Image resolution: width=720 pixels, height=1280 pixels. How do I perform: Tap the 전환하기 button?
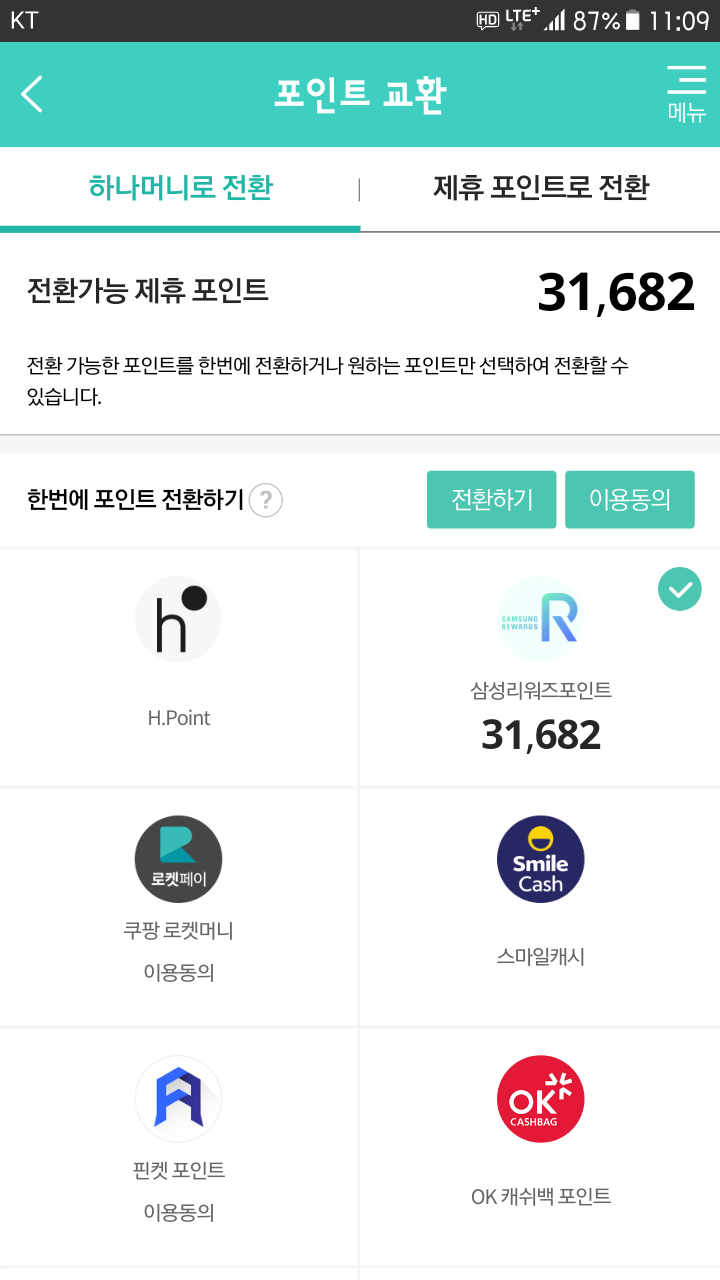491,500
